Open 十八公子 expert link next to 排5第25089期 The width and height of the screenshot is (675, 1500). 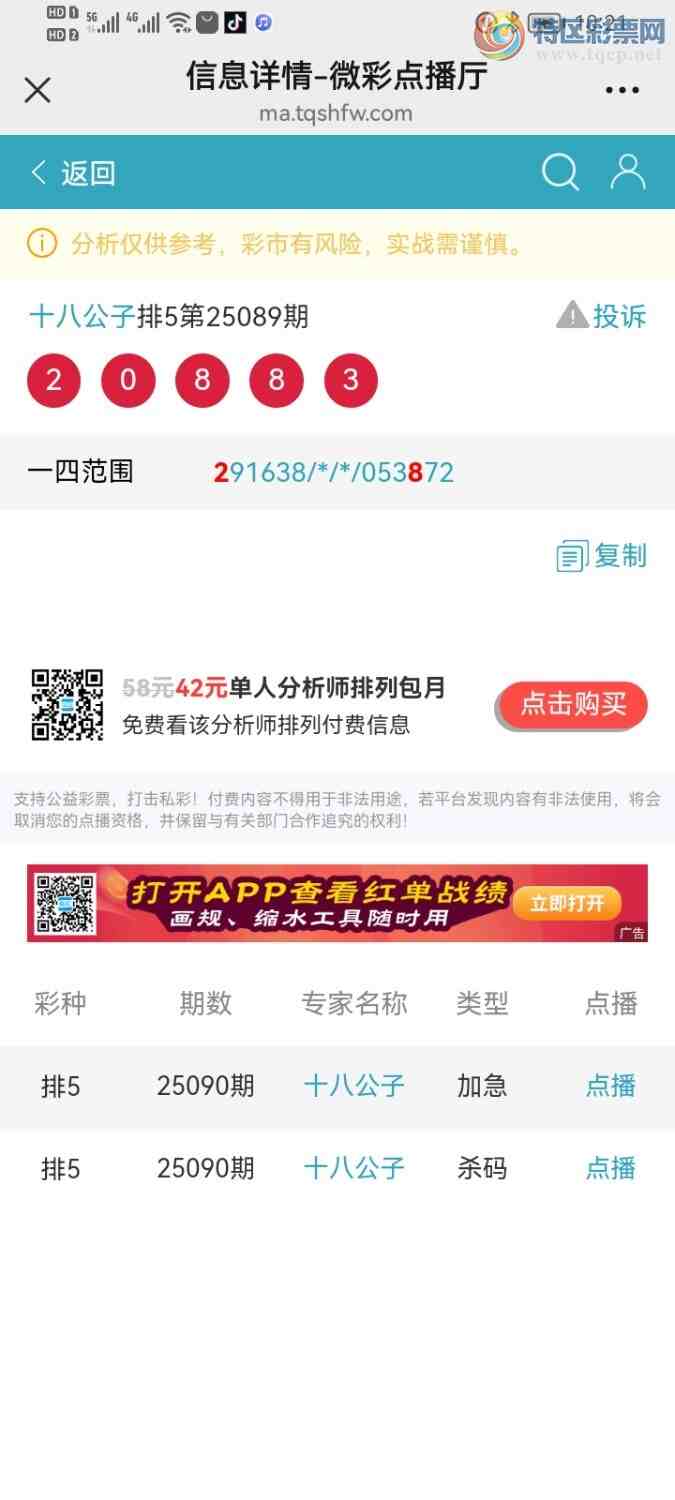82,317
